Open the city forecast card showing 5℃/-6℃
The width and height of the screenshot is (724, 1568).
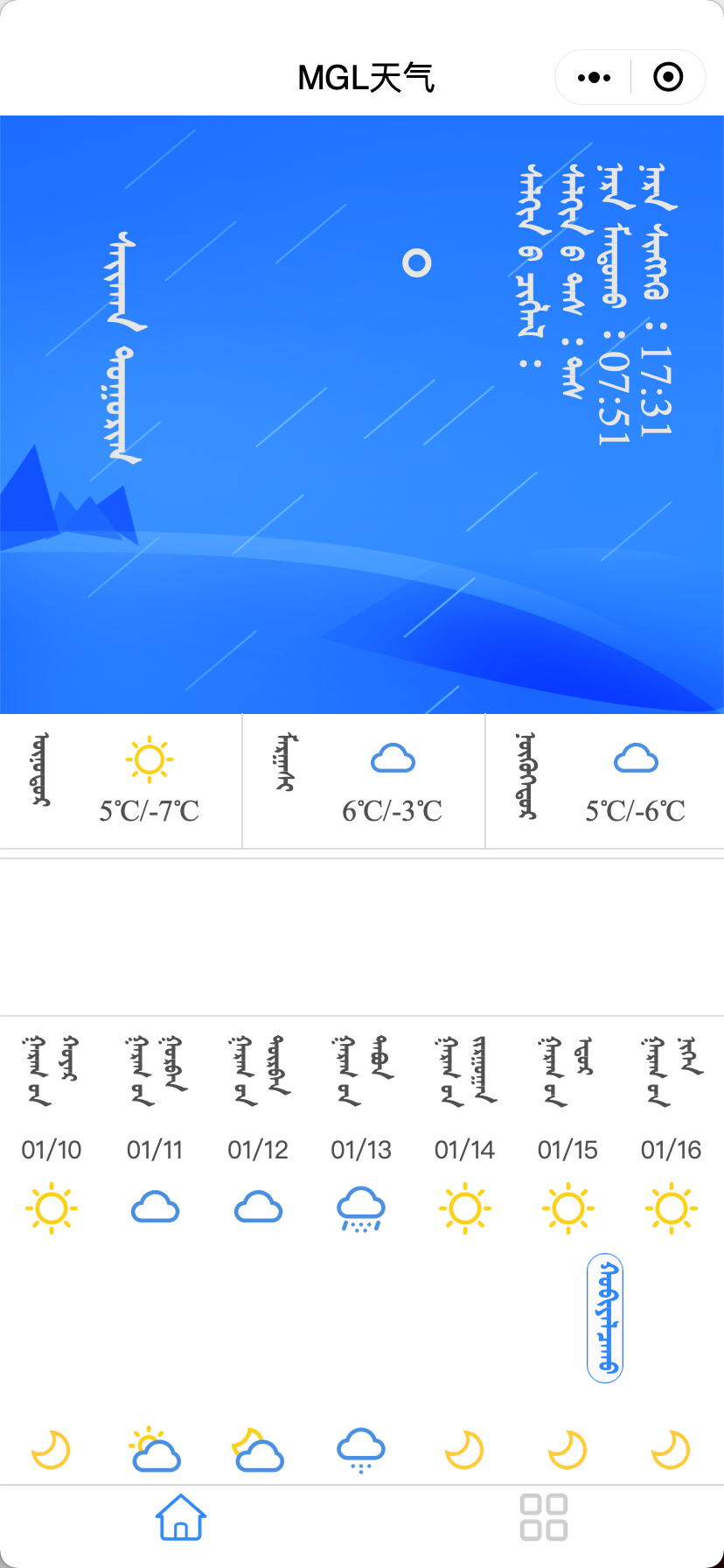[605, 781]
